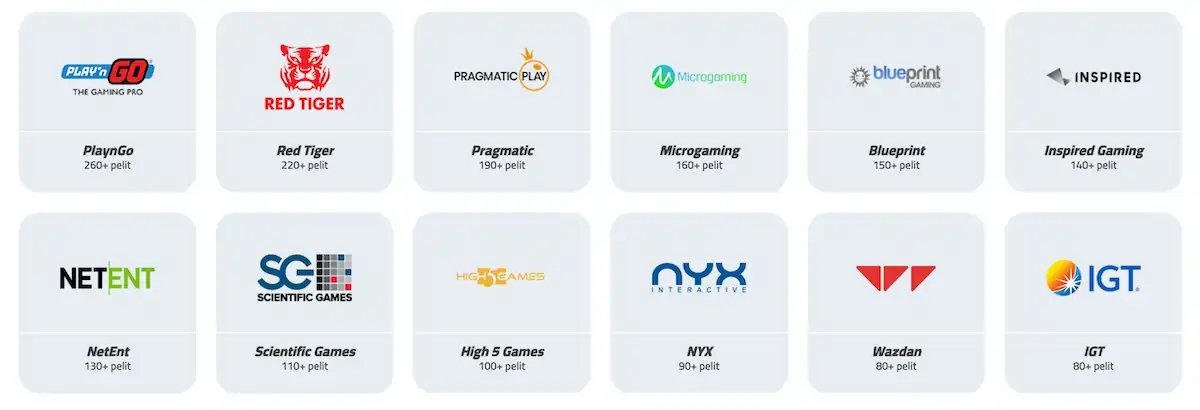
Task: Open the NetEnt provider card
Action: tap(107, 302)
